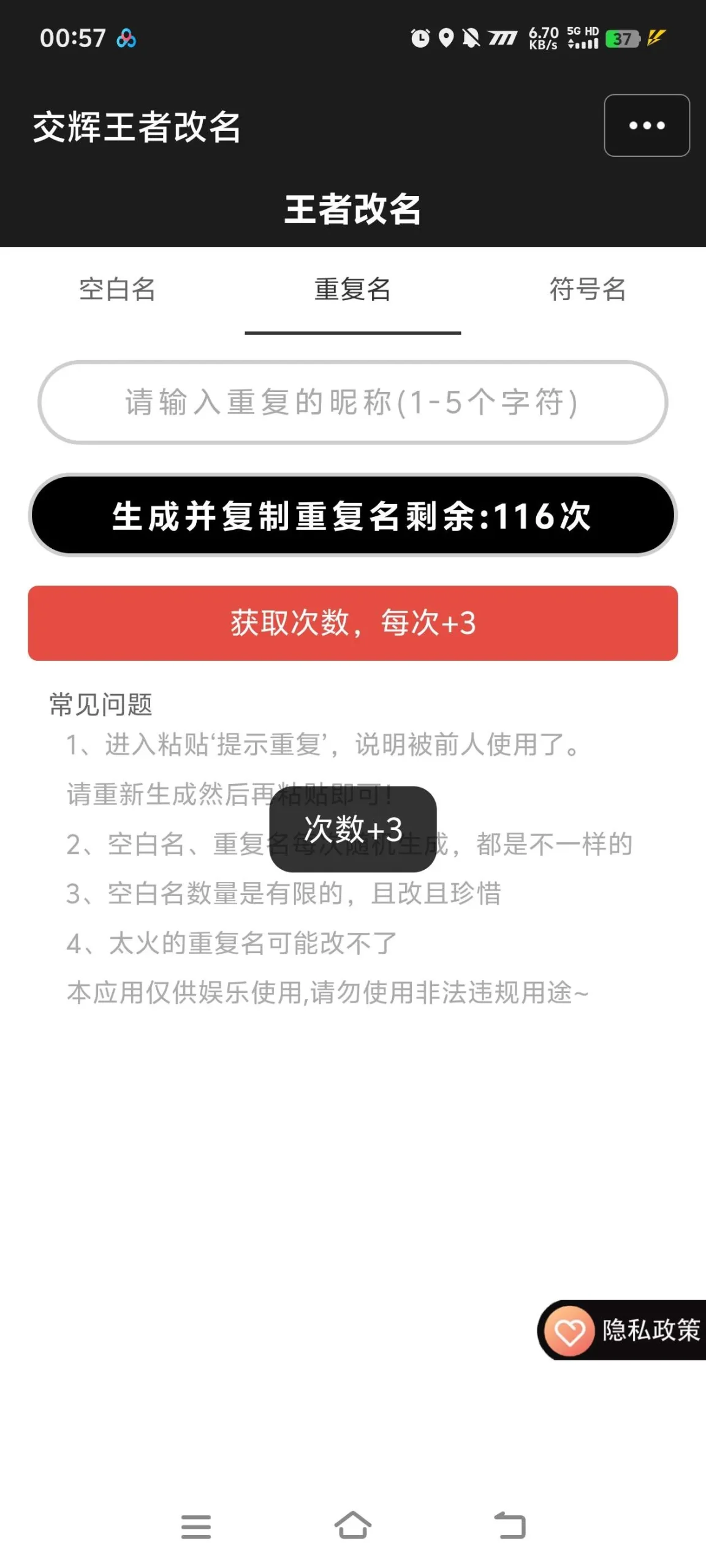
Task: Tap the muted notification bell icon
Action: pos(469,38)
